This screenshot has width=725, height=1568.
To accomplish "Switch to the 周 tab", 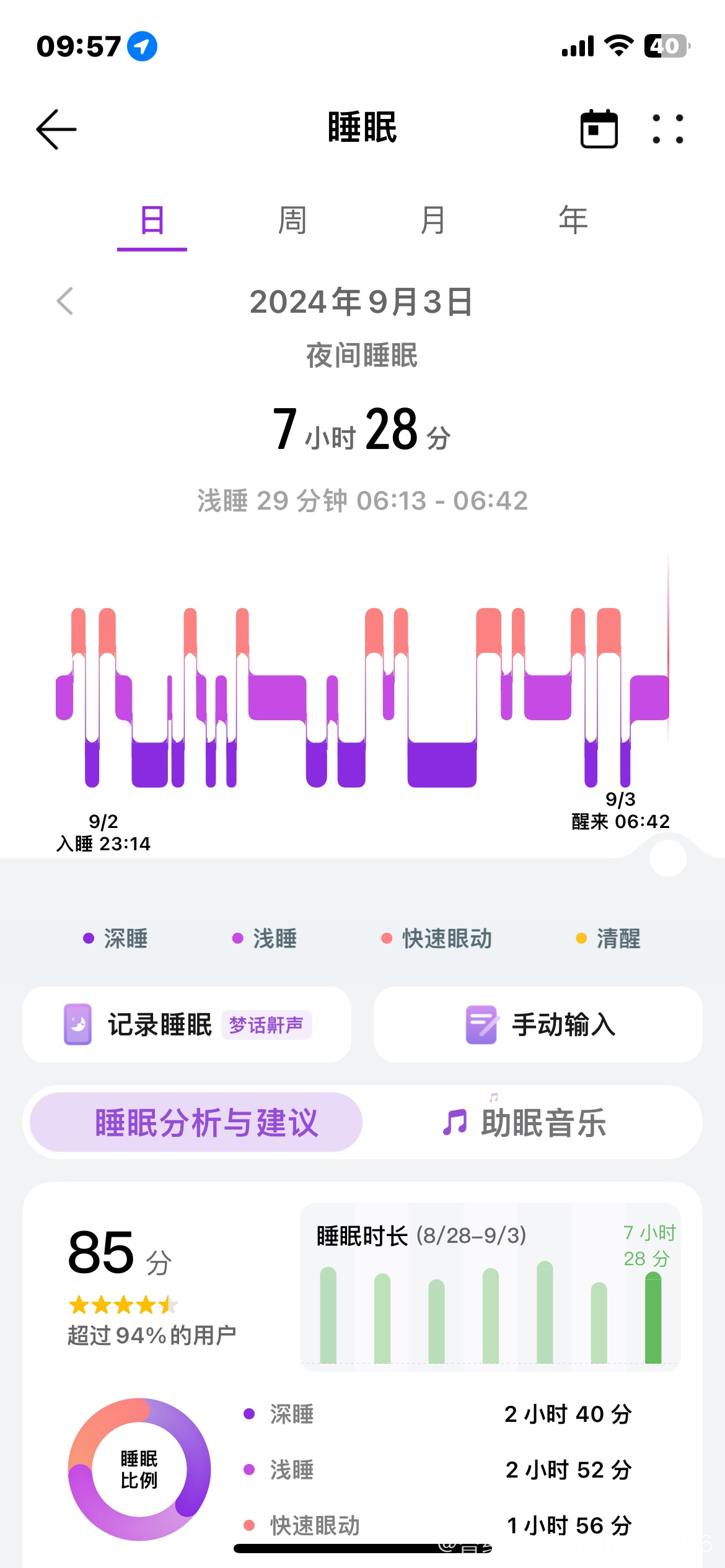I will [x=292, y=221].
